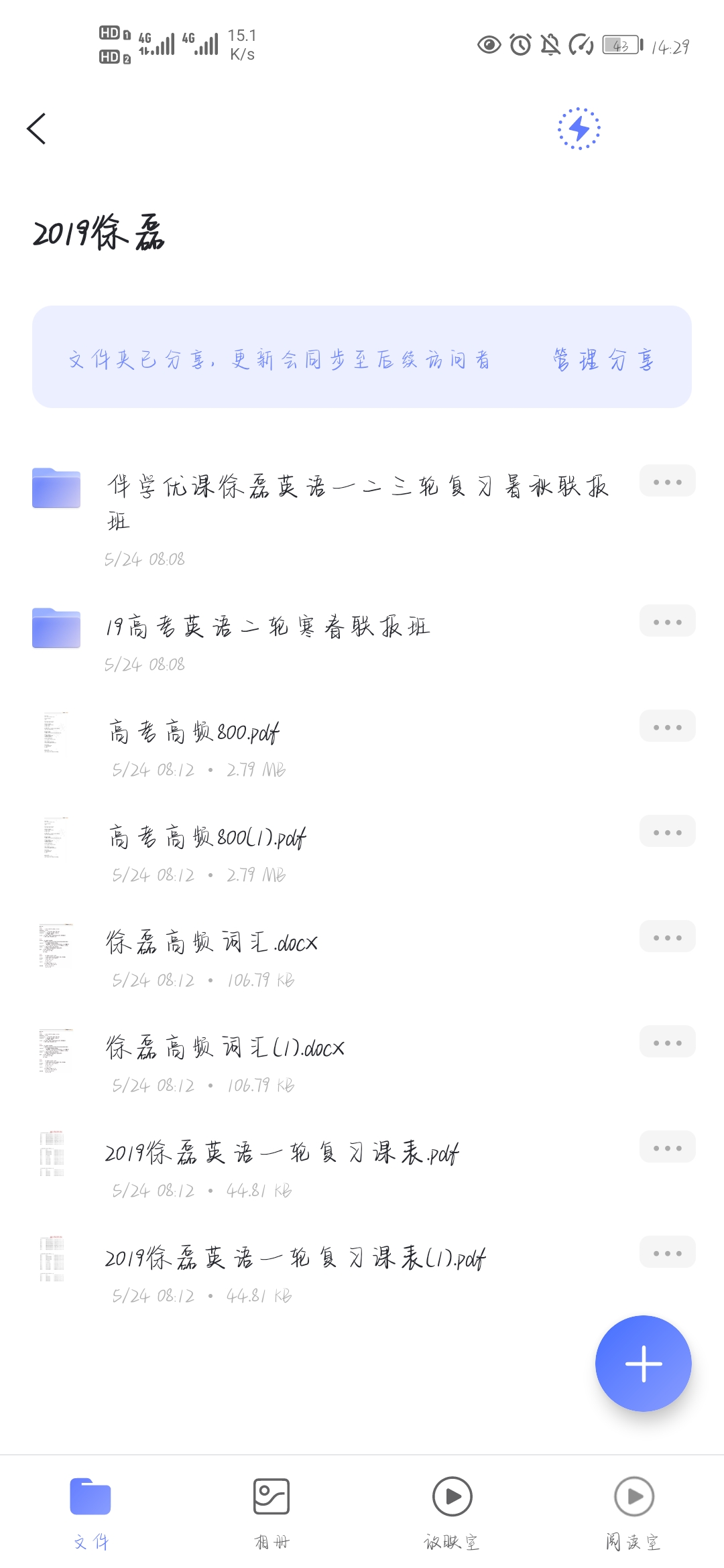Image resolution: width=724 pixels, height=1568 pixels.
Task: Open 管理分享 to manage sharing
Action: pyautogui.click(x=603, y=359)
